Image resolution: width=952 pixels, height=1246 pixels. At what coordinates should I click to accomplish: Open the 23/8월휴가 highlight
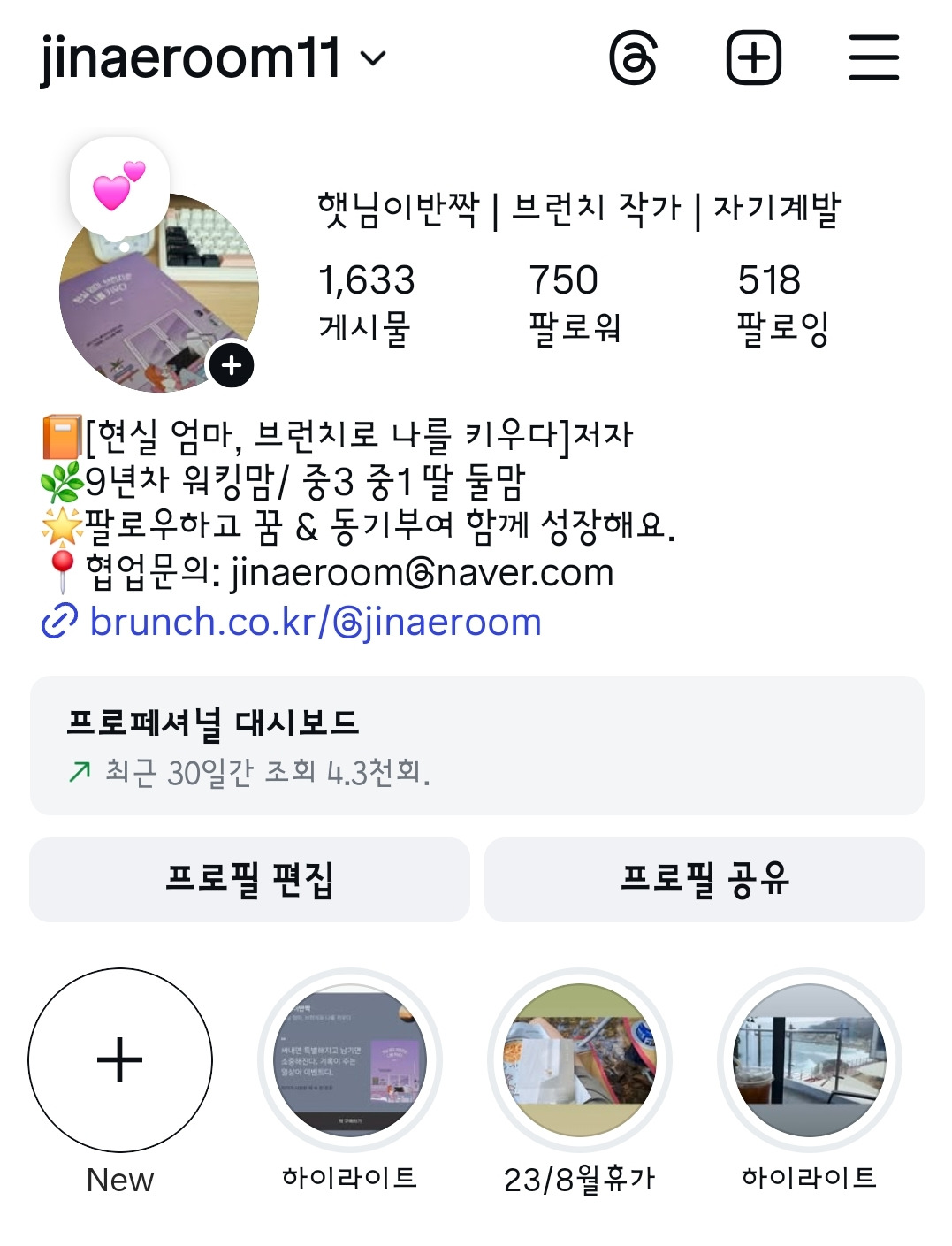[x=580, y=1059]
